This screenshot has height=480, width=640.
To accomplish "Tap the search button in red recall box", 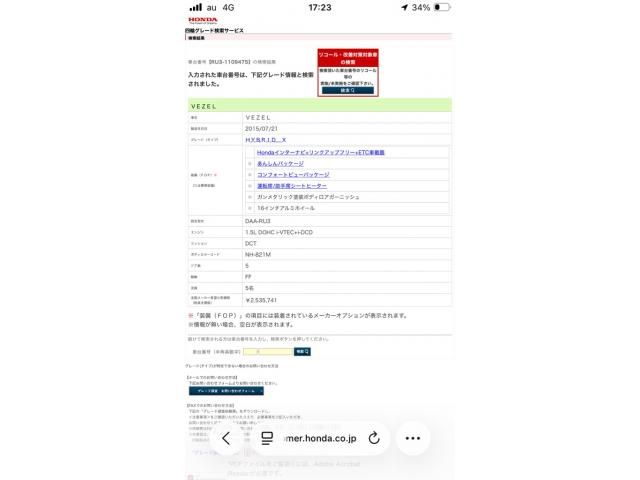I will [x=348, y=90].
